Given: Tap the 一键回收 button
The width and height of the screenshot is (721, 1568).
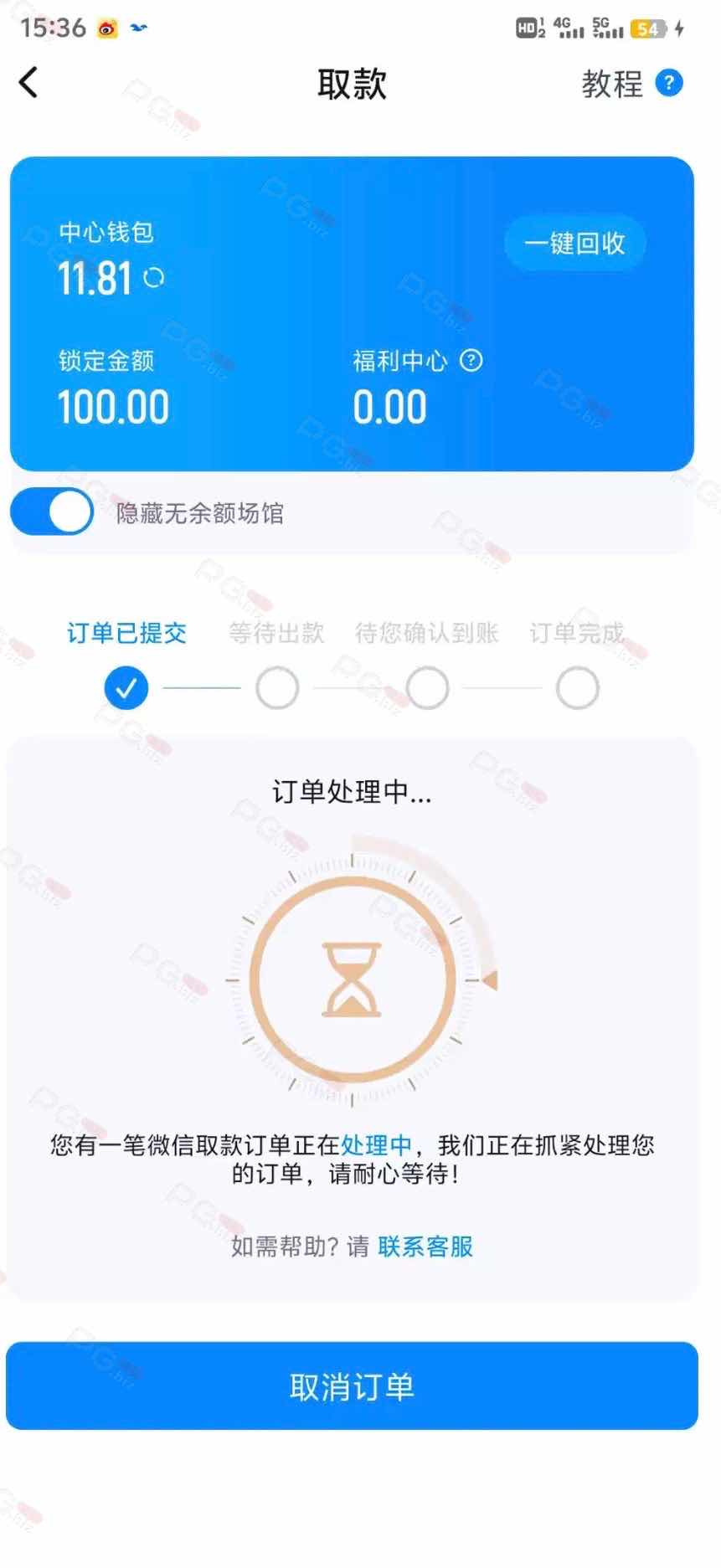Looking at the screenshot, I should pyautogui.click(x=574, y=244).
